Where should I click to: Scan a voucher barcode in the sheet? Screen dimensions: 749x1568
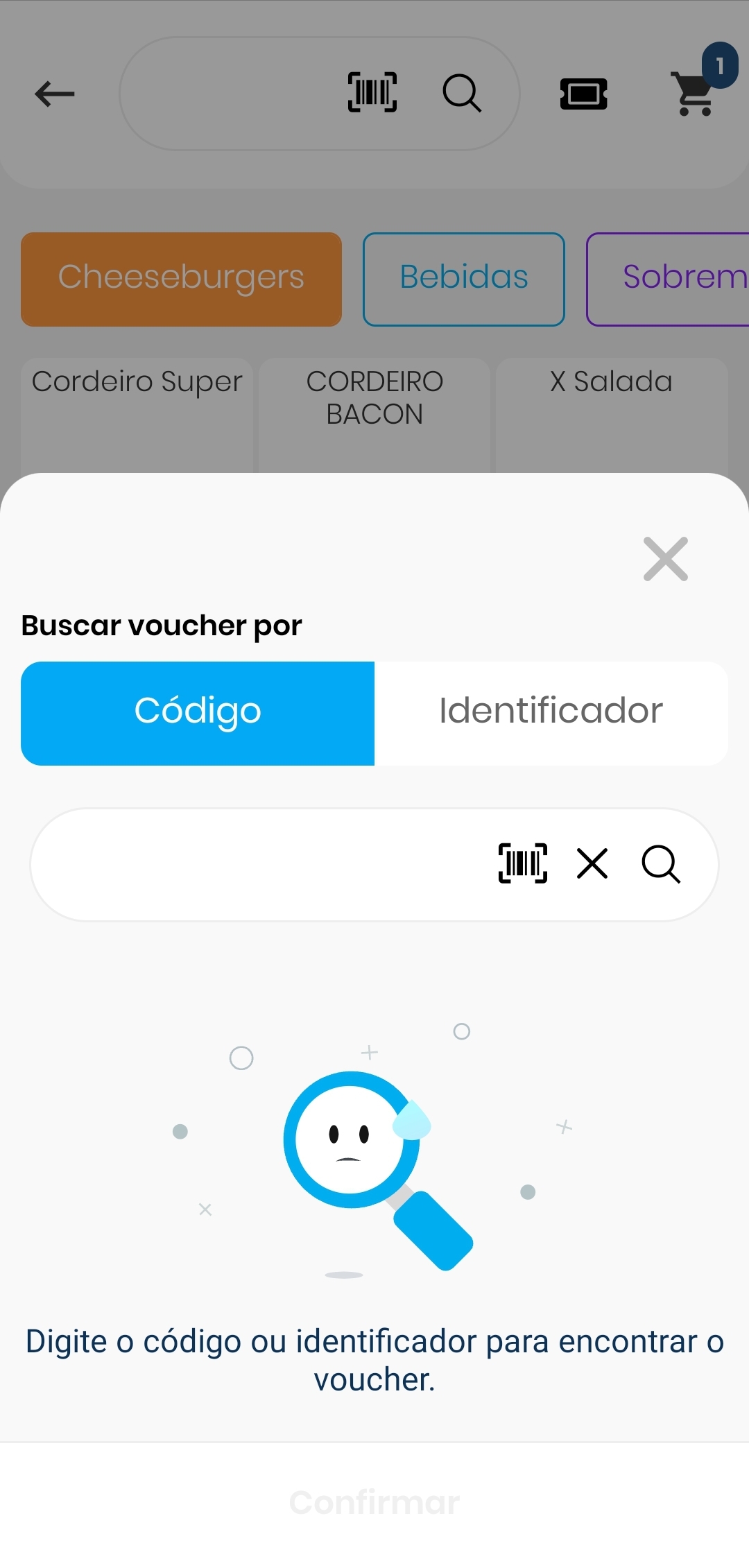523,863
